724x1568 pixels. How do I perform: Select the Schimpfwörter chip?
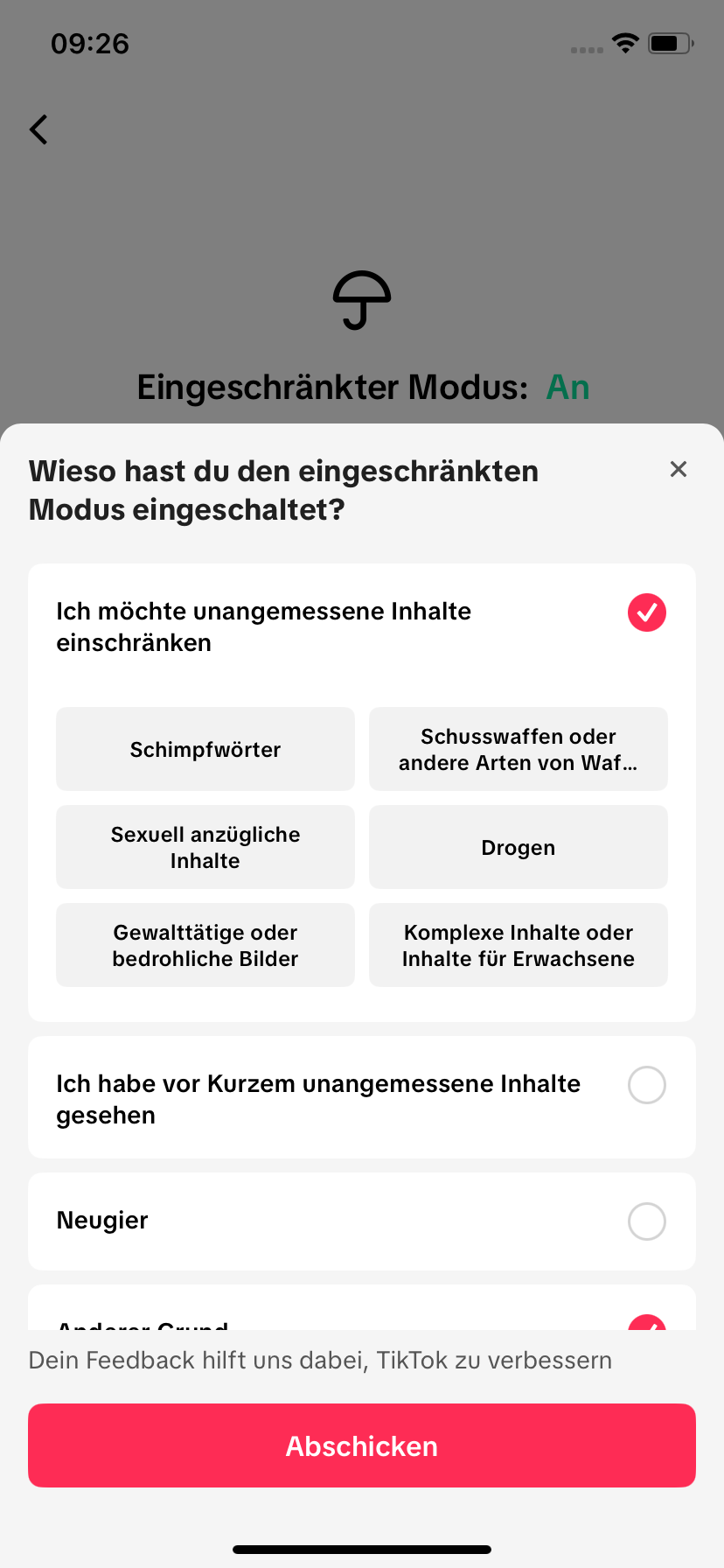[205, 749]
